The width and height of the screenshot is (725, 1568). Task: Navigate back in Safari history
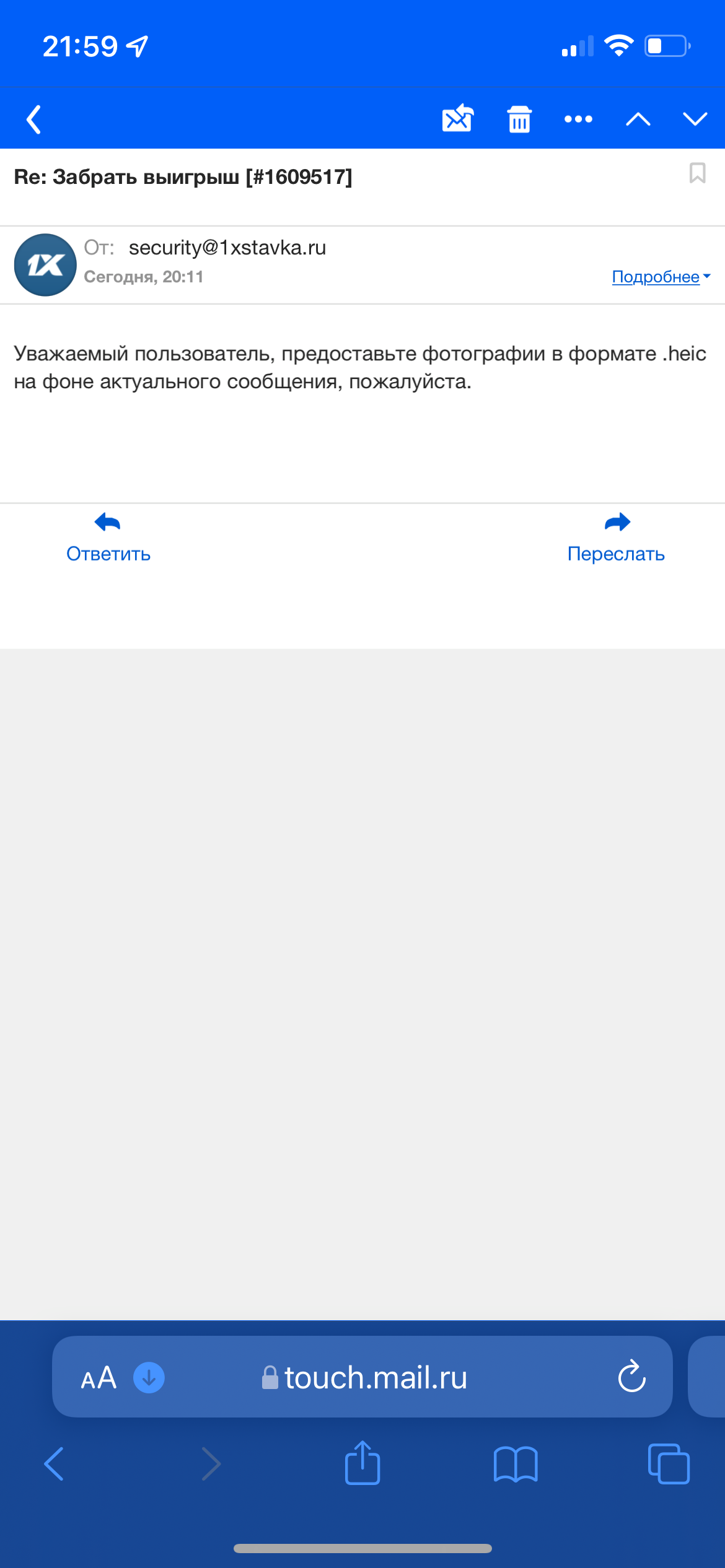(x=55, y=1464)
